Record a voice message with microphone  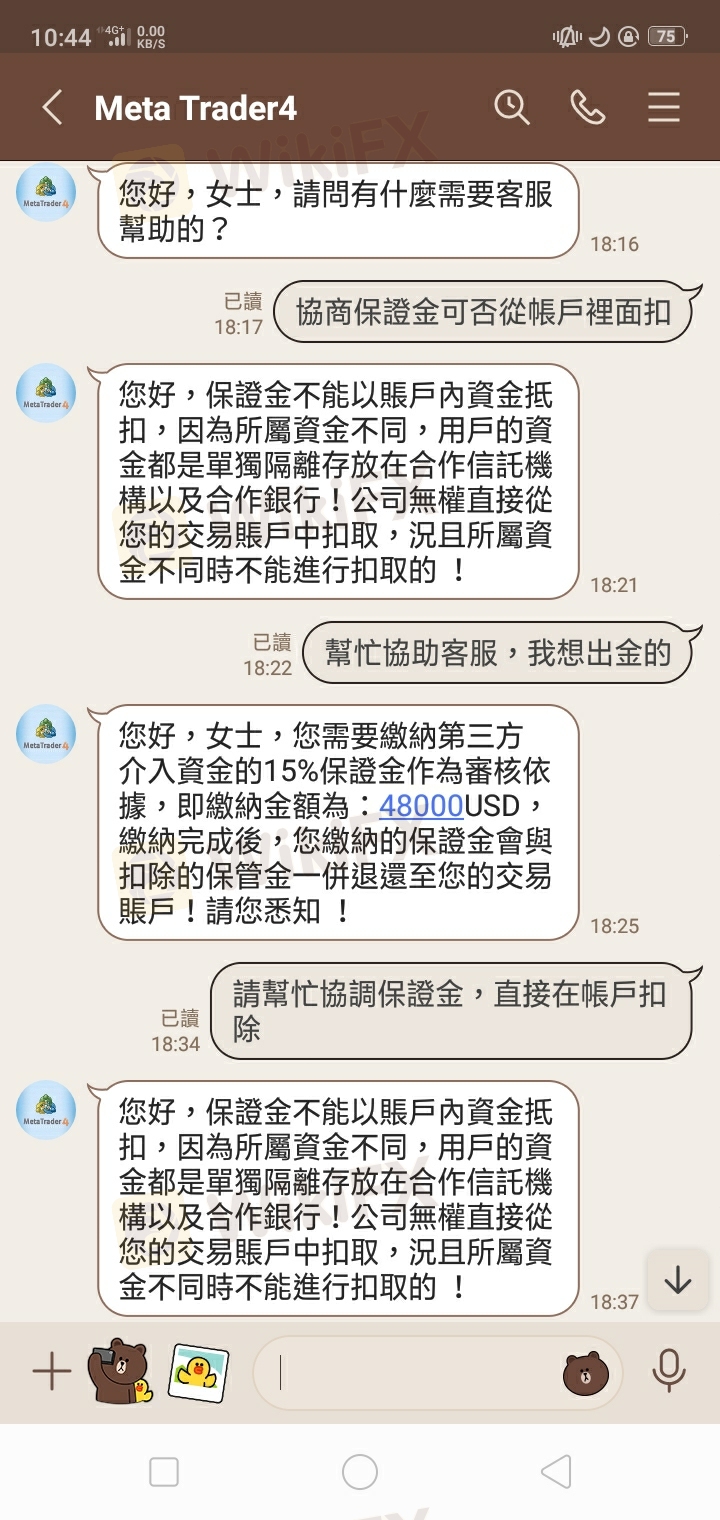pyautogui.click(x=668, y=1371)
